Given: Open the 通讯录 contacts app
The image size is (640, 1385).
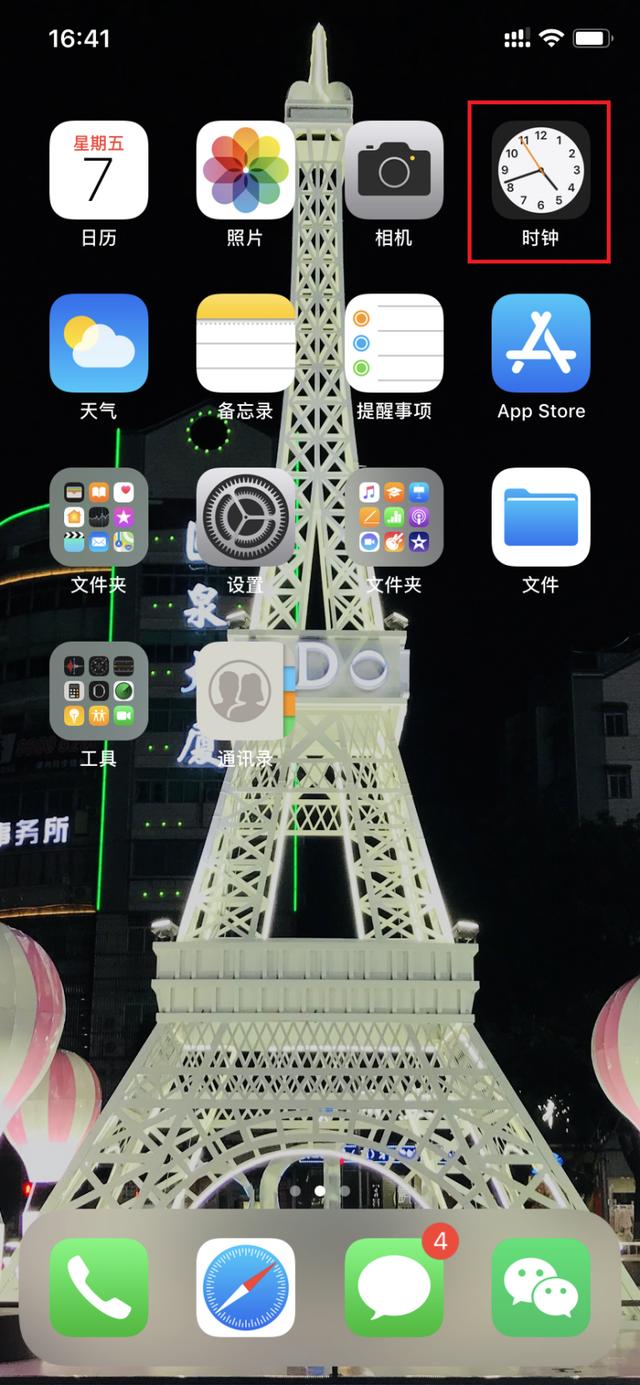Looking at the screenshot, I should pos(245,690).
